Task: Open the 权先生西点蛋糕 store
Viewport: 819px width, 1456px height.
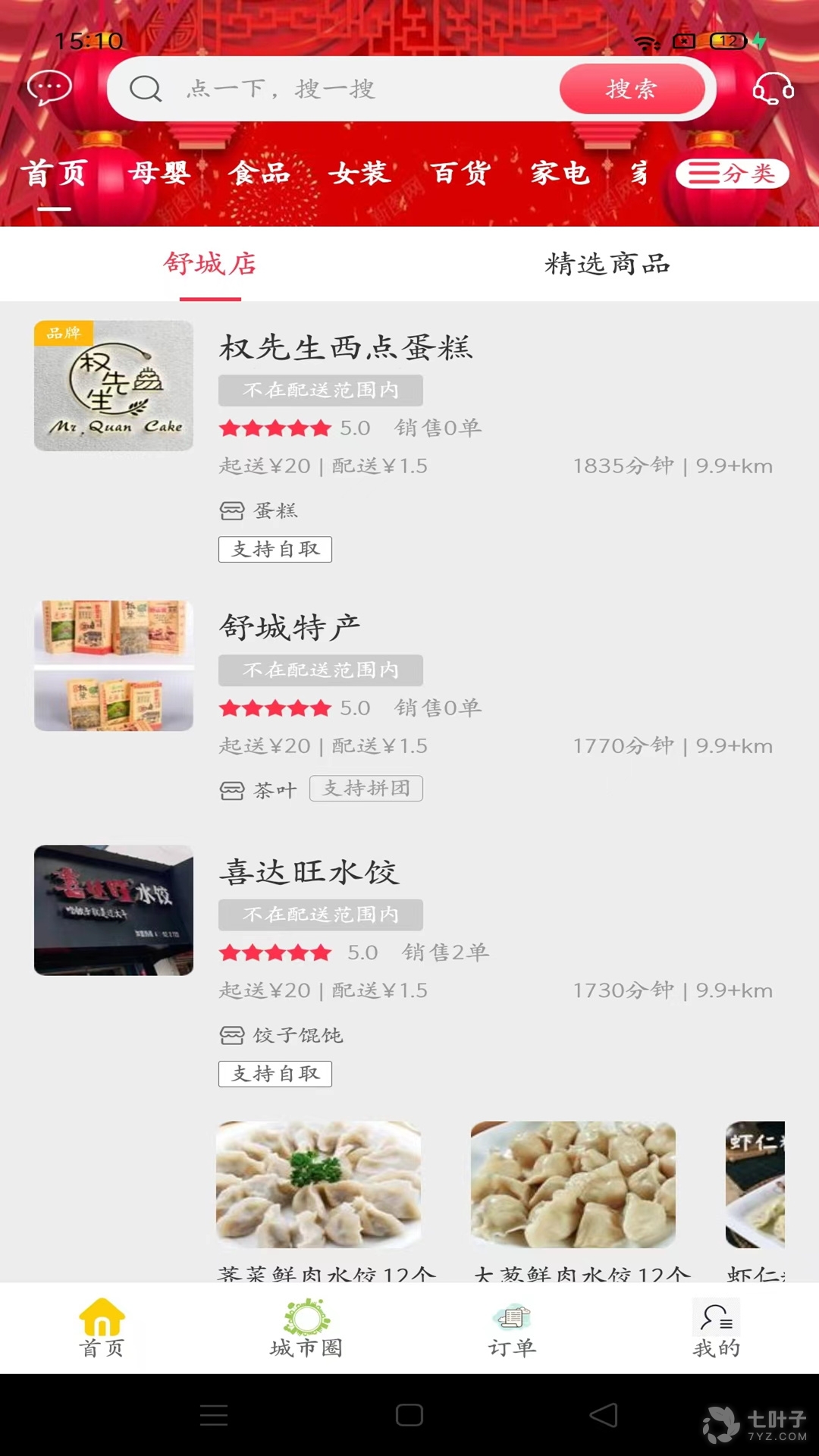Action: [x=346, y=347]
